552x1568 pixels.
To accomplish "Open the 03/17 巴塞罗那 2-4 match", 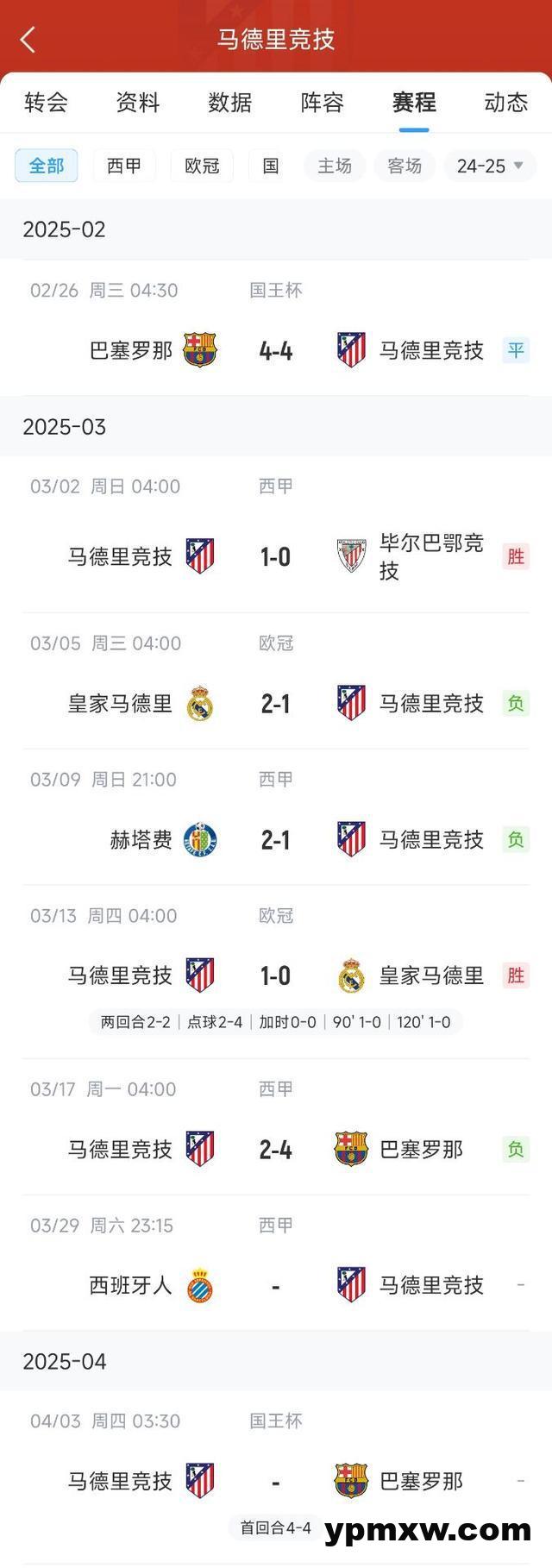I will coord(276,1150).
